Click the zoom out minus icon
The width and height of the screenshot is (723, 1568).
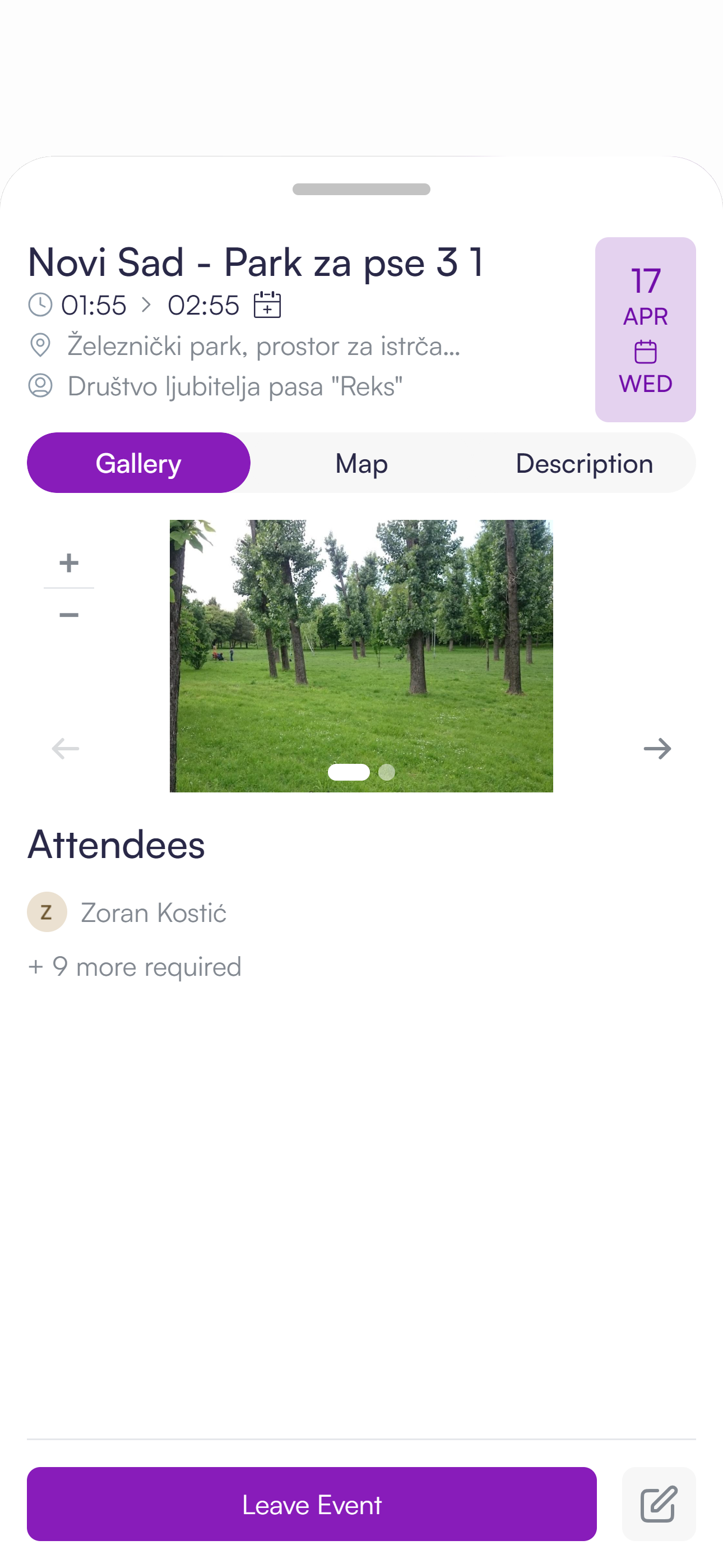click(x=69, y=615)
